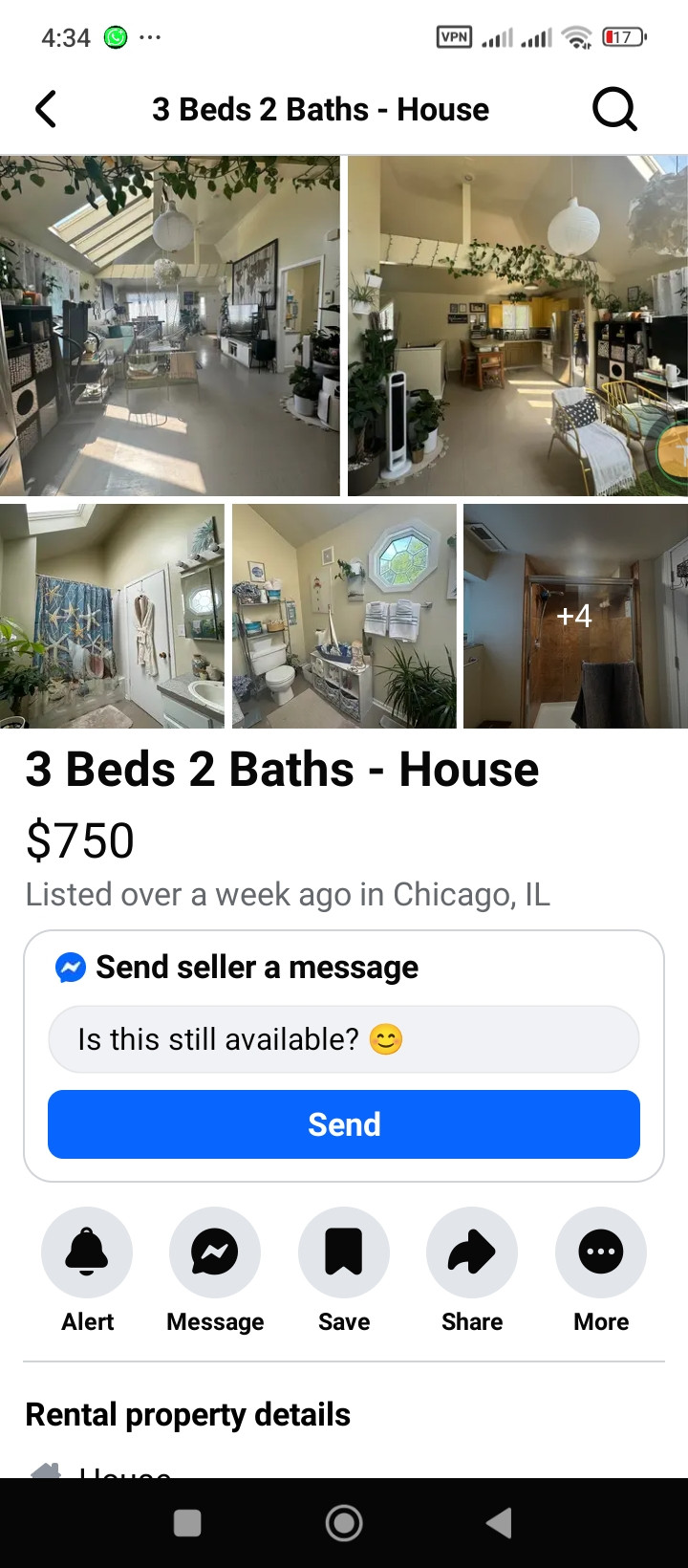Open search from the top bar
The width and height of the screenshot is (688, 1568).
(613, 109)
